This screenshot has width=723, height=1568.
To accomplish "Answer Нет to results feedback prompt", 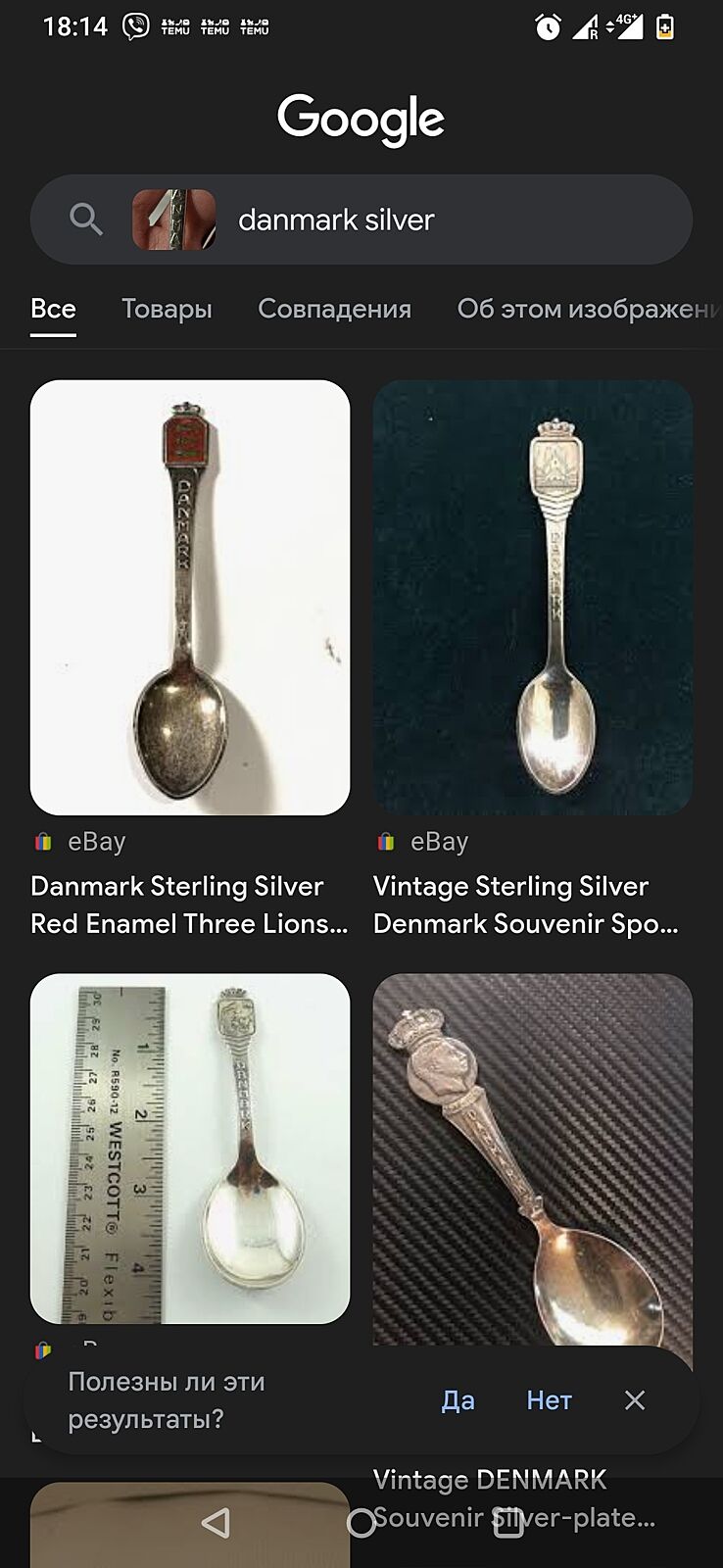I will coord(549,1400).
